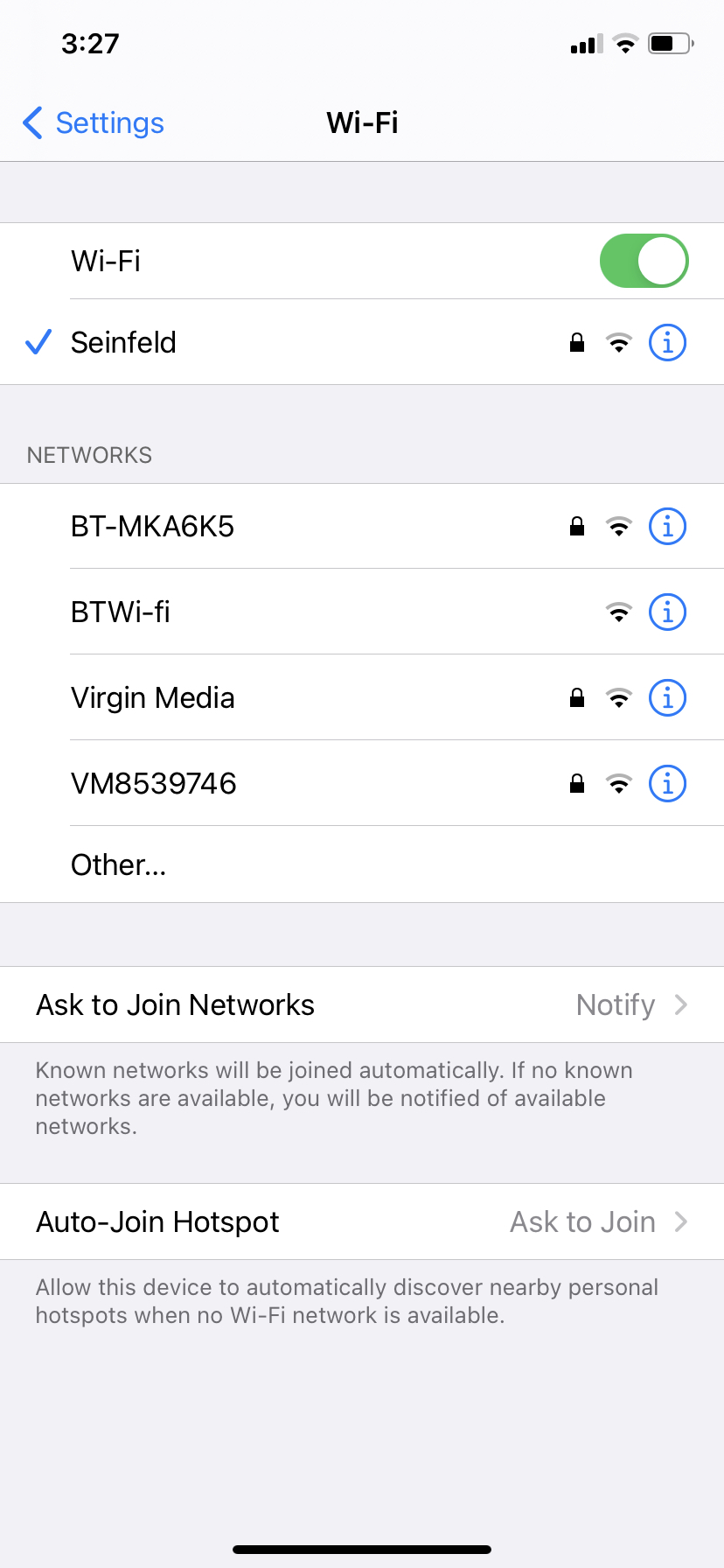Connect to BTWi-fi network

tap(362, 612)
